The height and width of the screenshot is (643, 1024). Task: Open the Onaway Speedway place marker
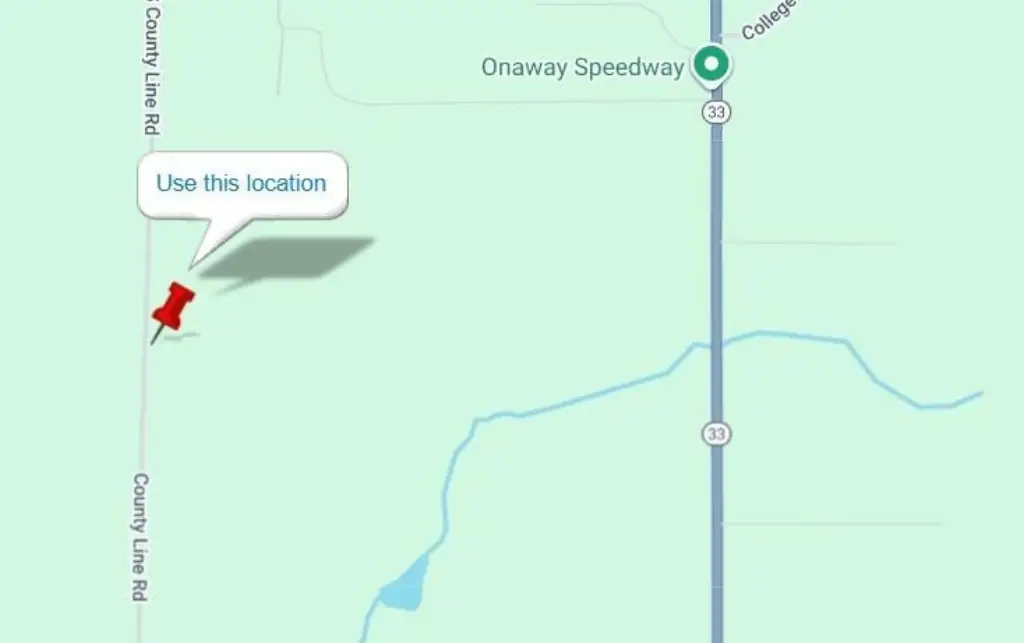click(711, 64)
